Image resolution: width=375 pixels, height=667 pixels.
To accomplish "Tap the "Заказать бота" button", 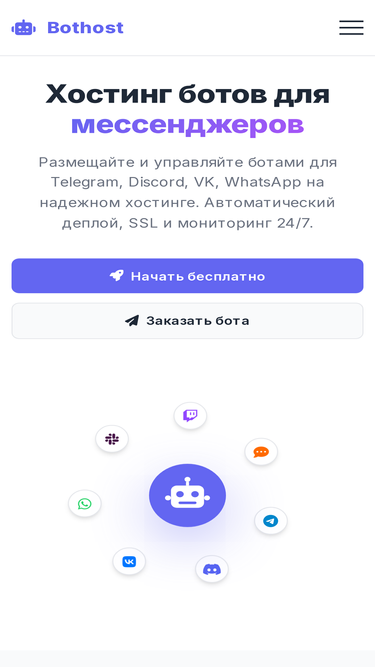I will tap(188, 321).
